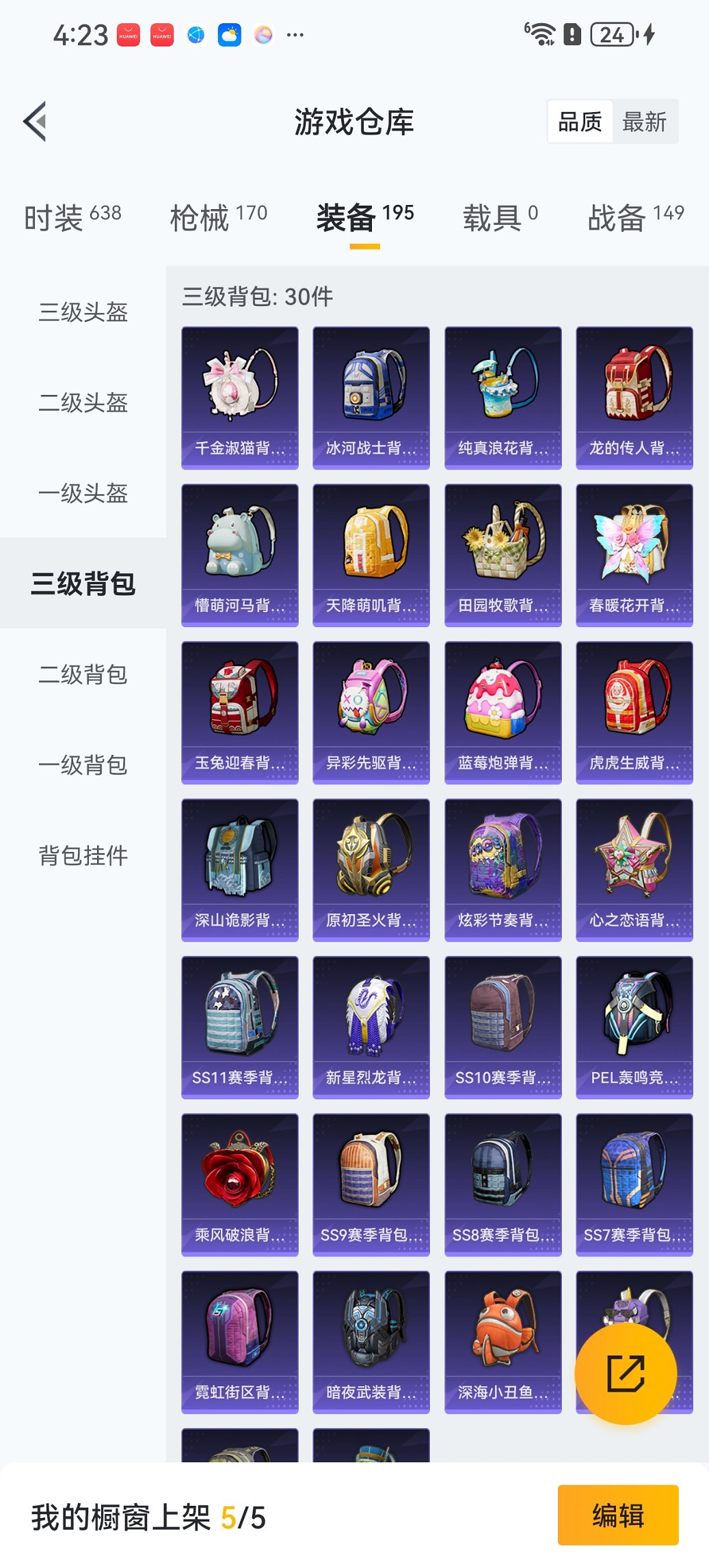The image size is (709, 1568).
Task: Switch sorting to 品质
Action: 582,121
